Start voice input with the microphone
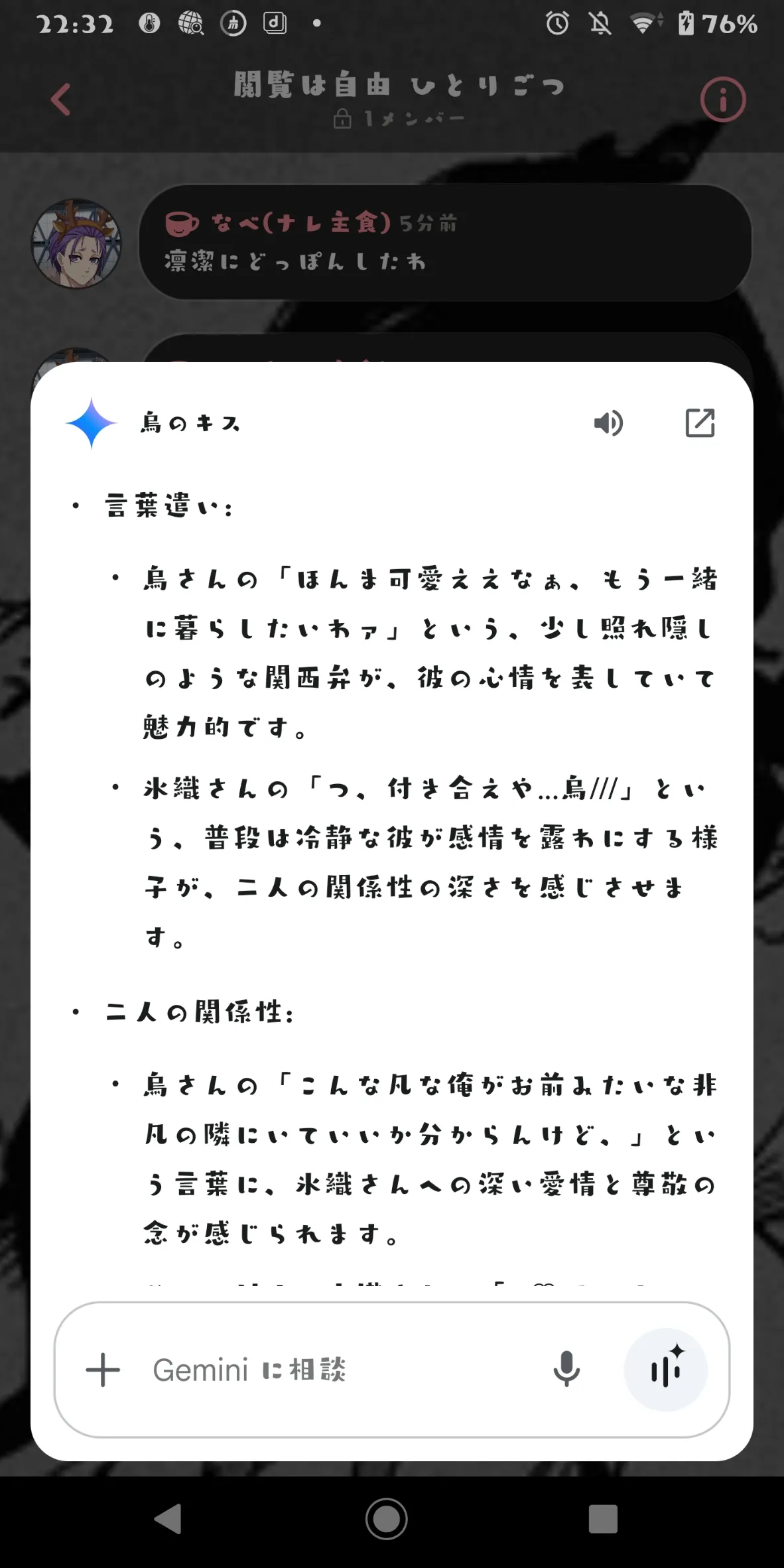The image size is (784, 1568). [566, 1370]
